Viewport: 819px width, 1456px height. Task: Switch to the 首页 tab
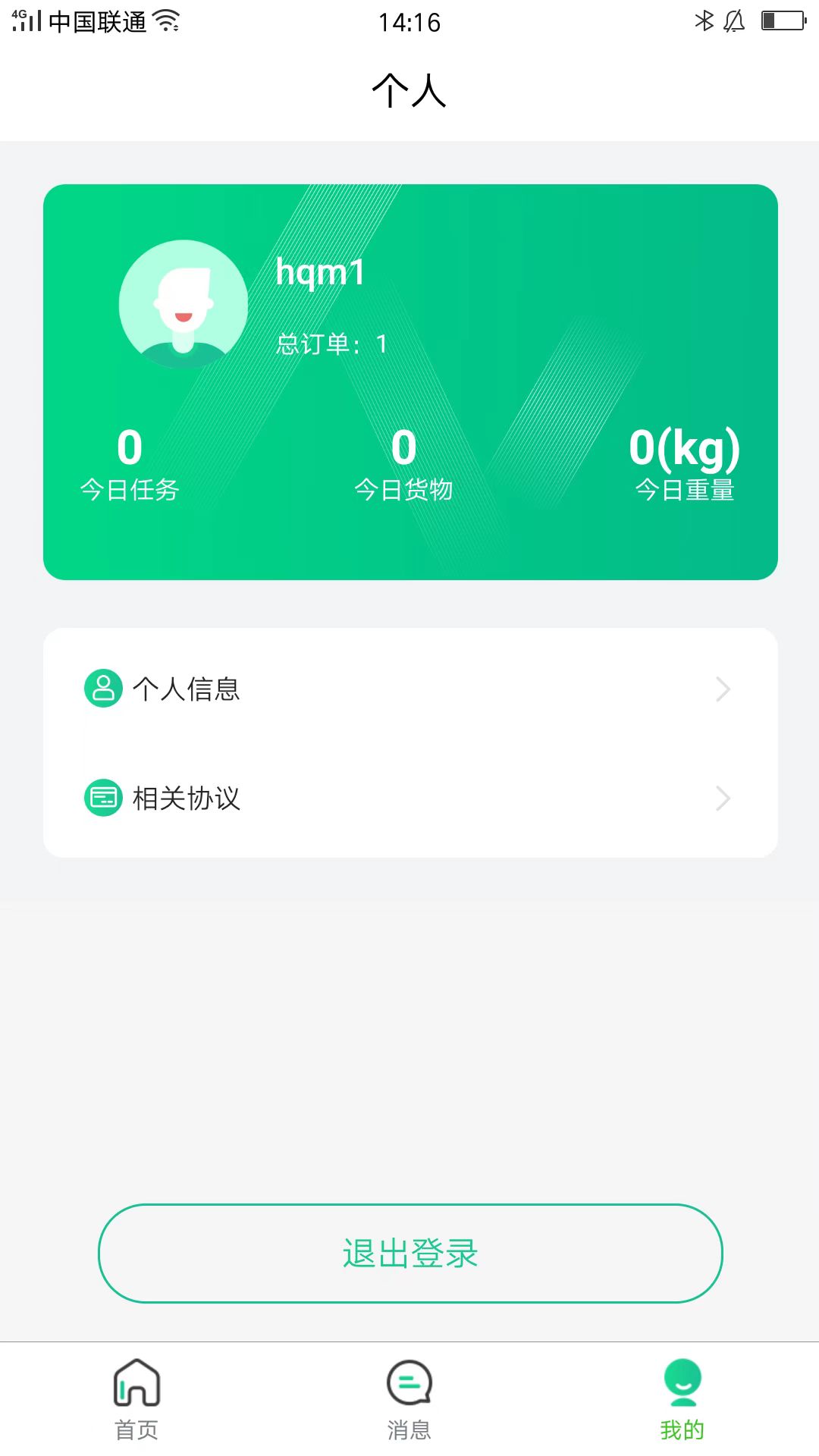(x=136, y=1398)
